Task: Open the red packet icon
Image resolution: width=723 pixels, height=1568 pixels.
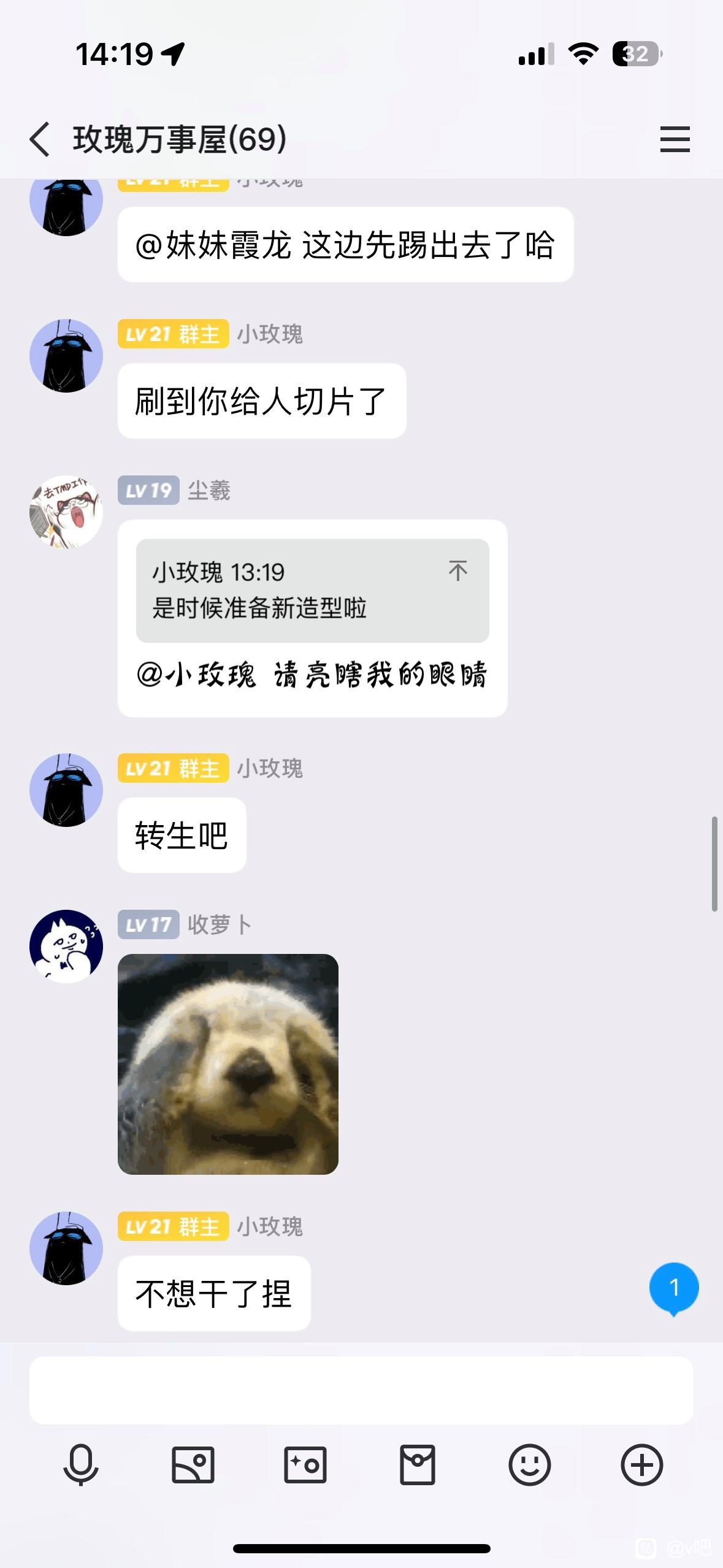Action: (418, 1465)
